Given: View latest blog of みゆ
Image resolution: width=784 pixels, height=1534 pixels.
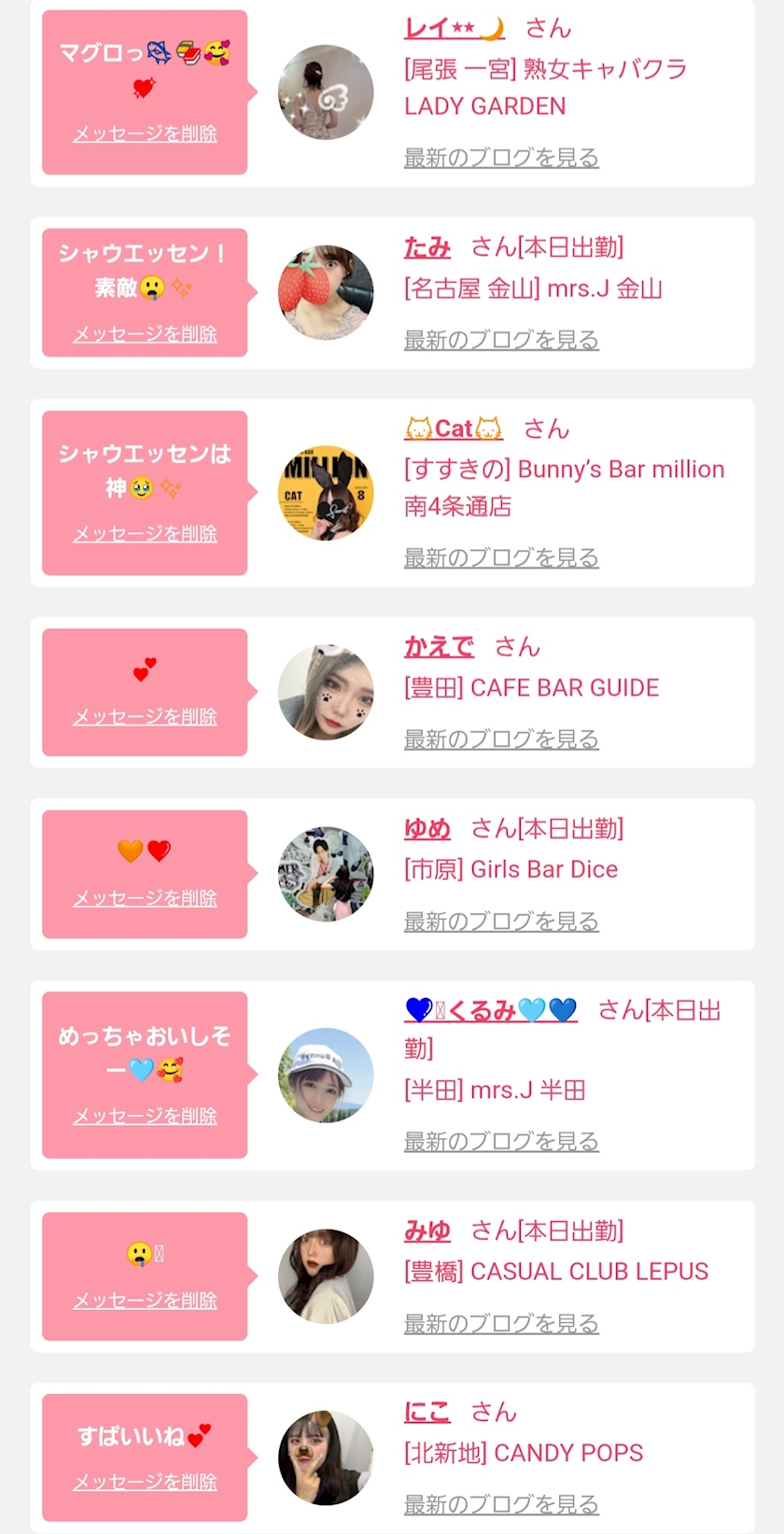Looking at the screenshot, I should (x=501, y=1323).
